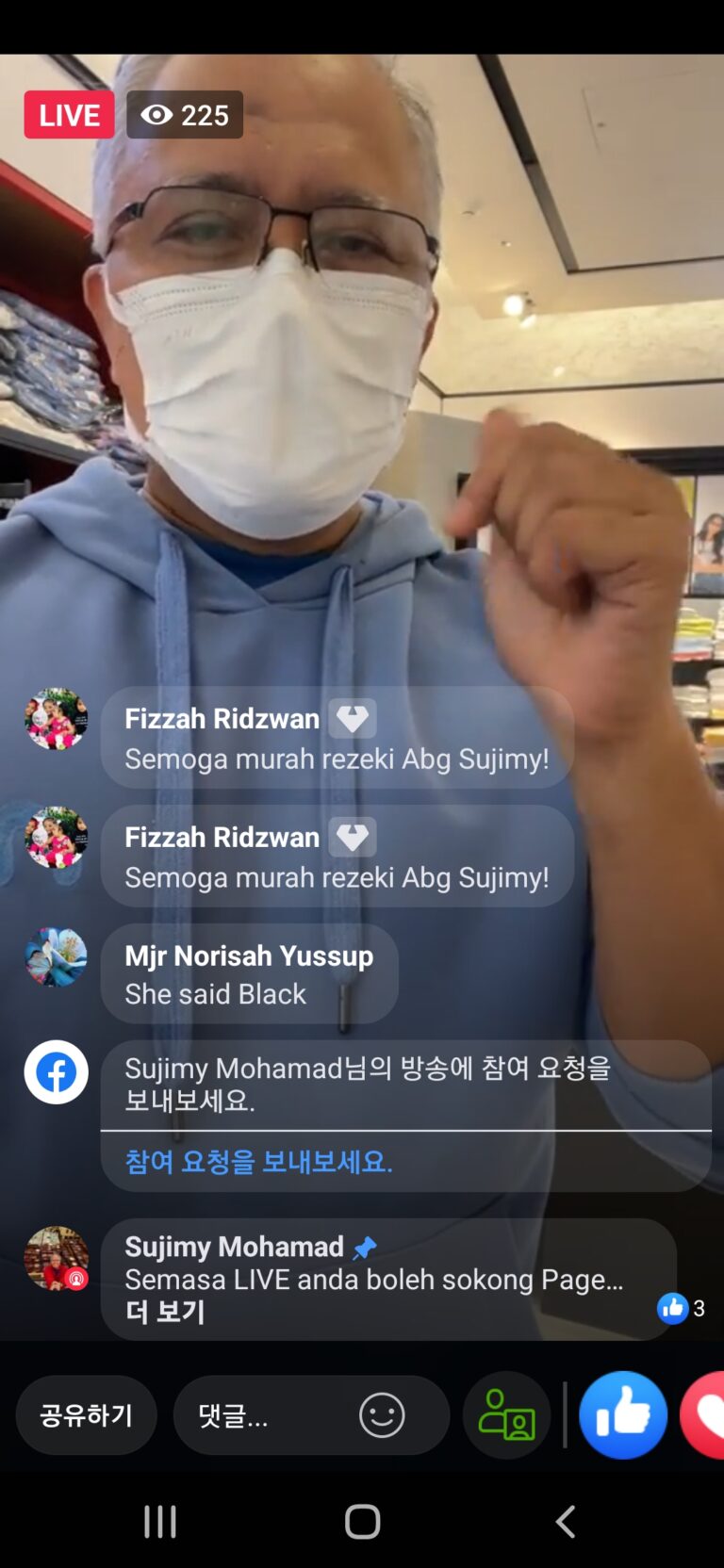Tap the 공유하기 share button

[x=86, y=1414]
